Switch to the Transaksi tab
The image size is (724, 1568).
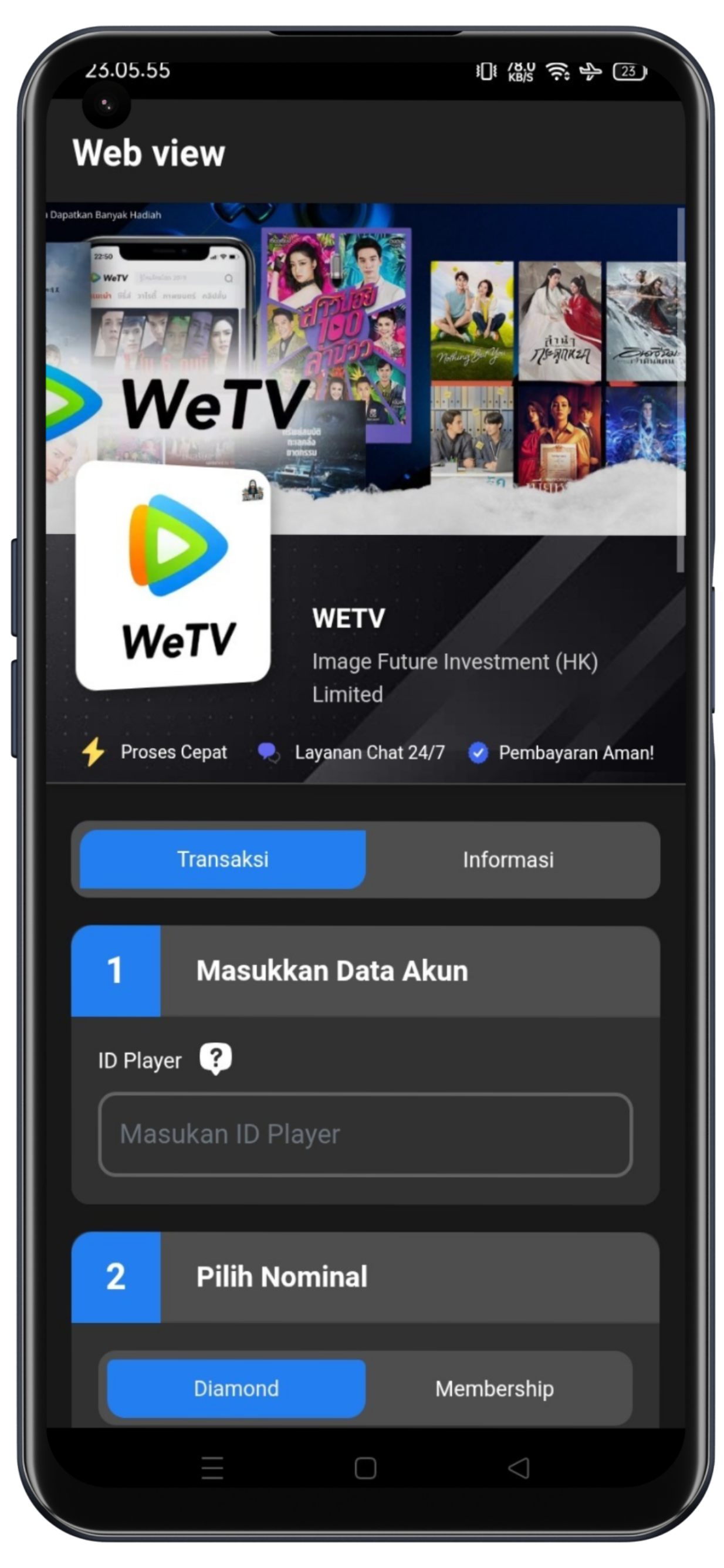(x=223, y=859)
